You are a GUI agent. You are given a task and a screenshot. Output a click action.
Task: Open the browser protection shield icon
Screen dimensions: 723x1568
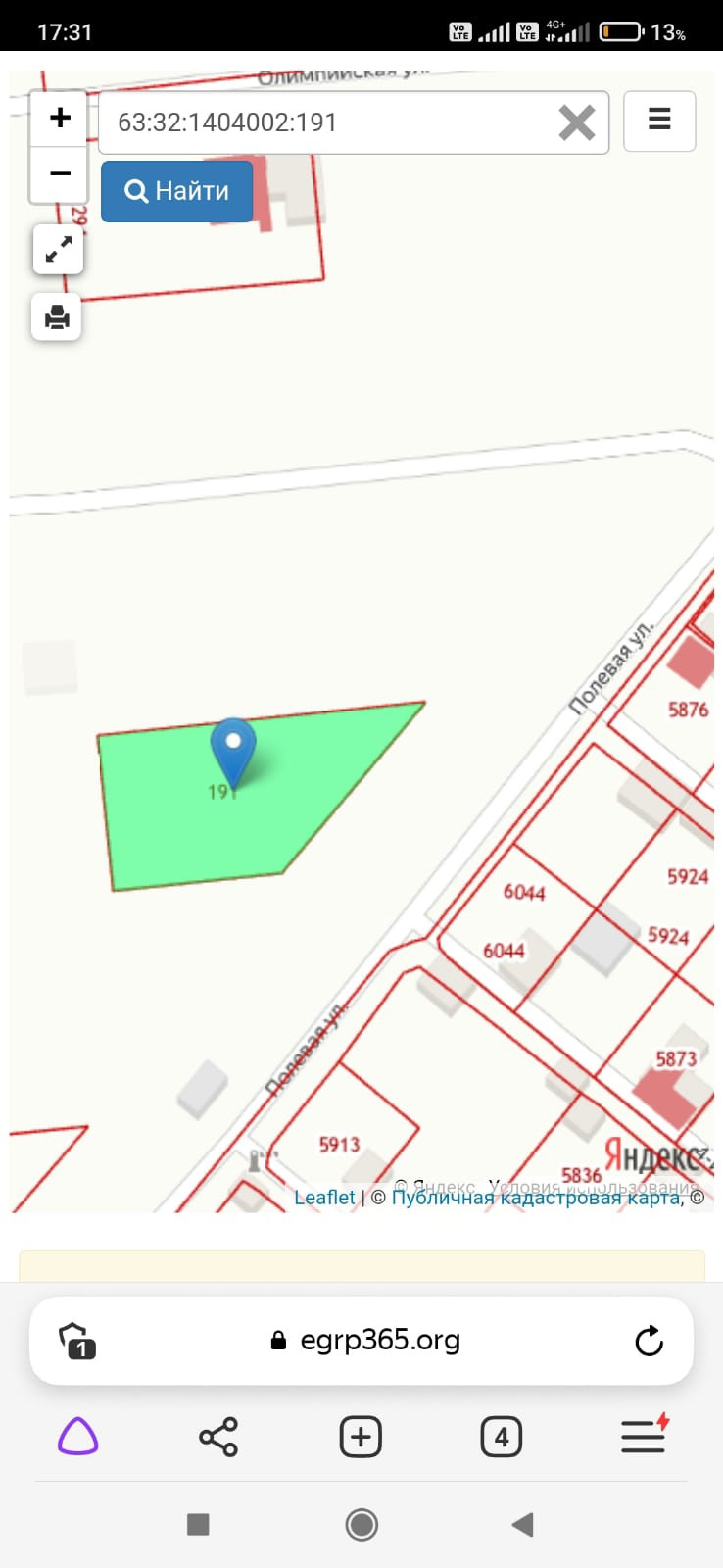pos(76,1340)
